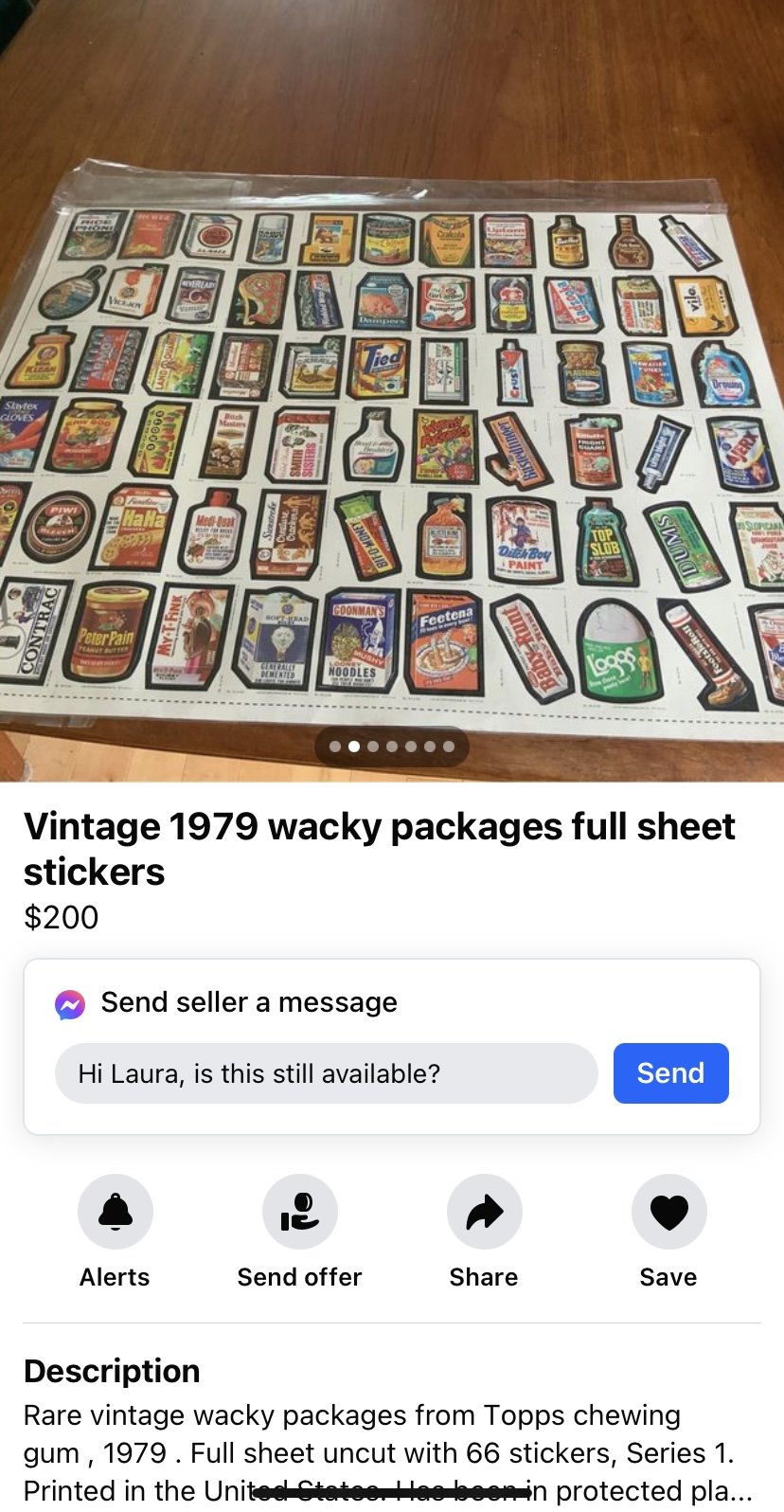Send the message to the seller
This screenshot has width=784, height=1512.
(x=670, y=1073)
